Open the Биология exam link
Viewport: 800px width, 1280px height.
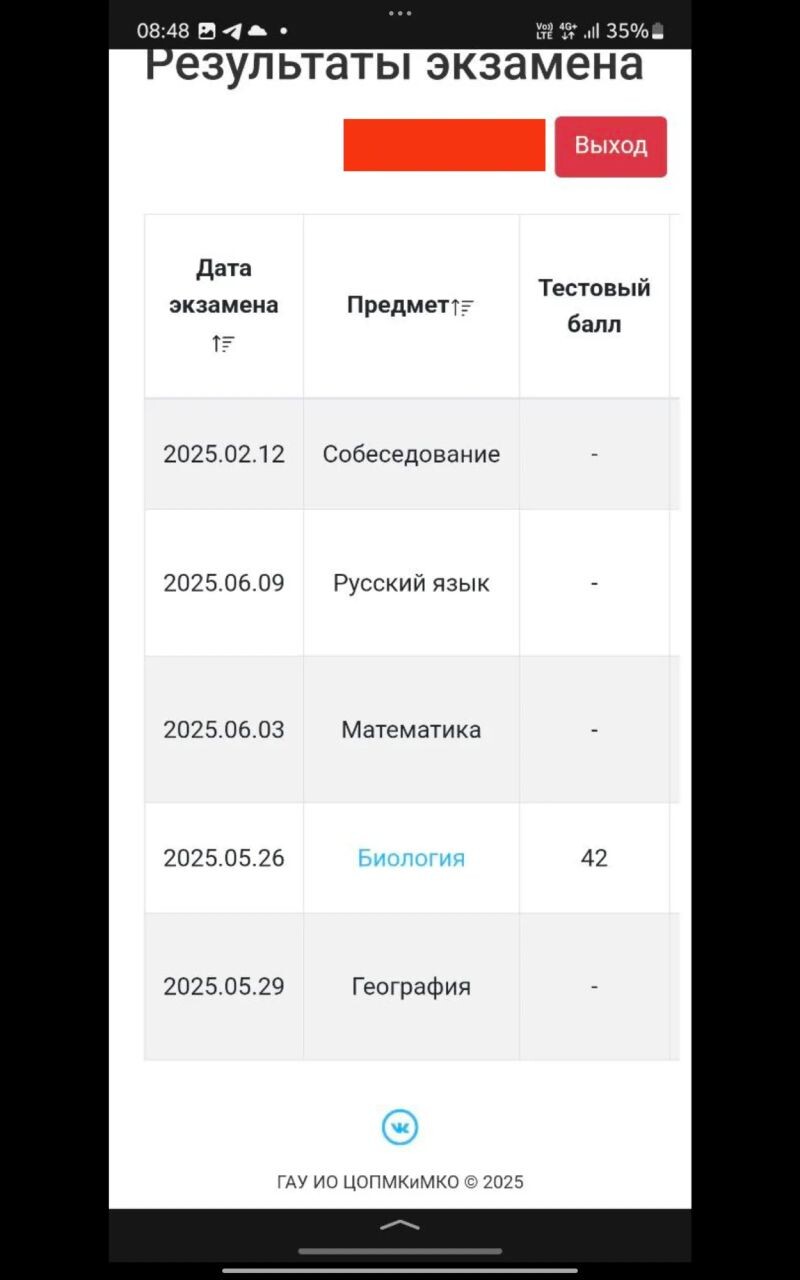pos(411,858)
